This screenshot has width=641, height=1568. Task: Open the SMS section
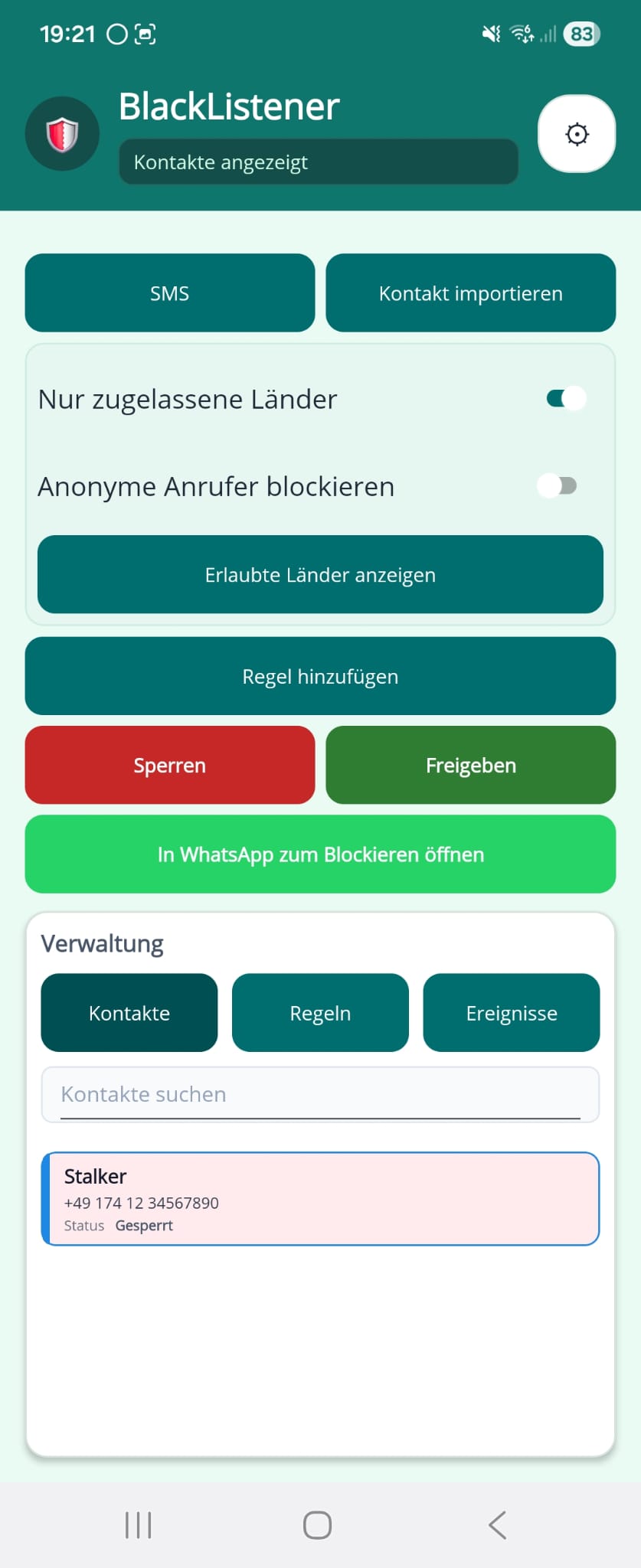tap(170, 292)
